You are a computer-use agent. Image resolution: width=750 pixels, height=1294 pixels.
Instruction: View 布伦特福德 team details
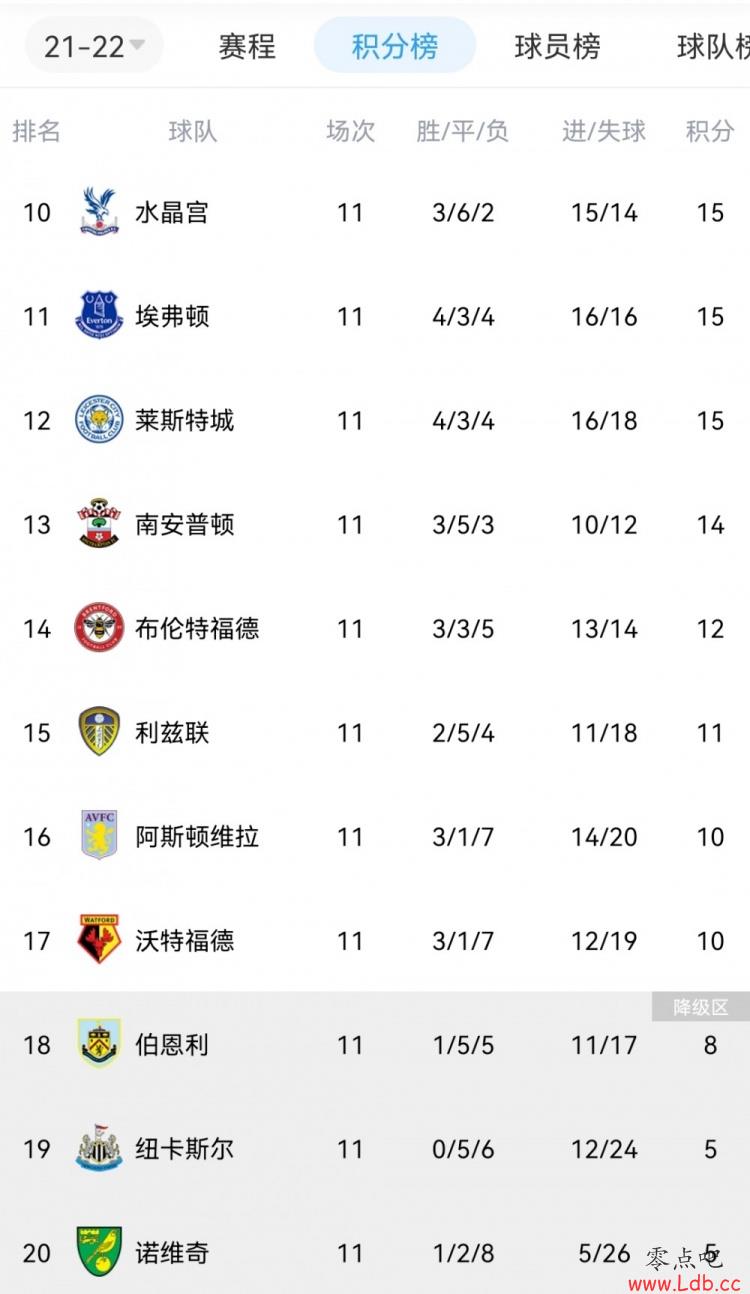[375, 628]
